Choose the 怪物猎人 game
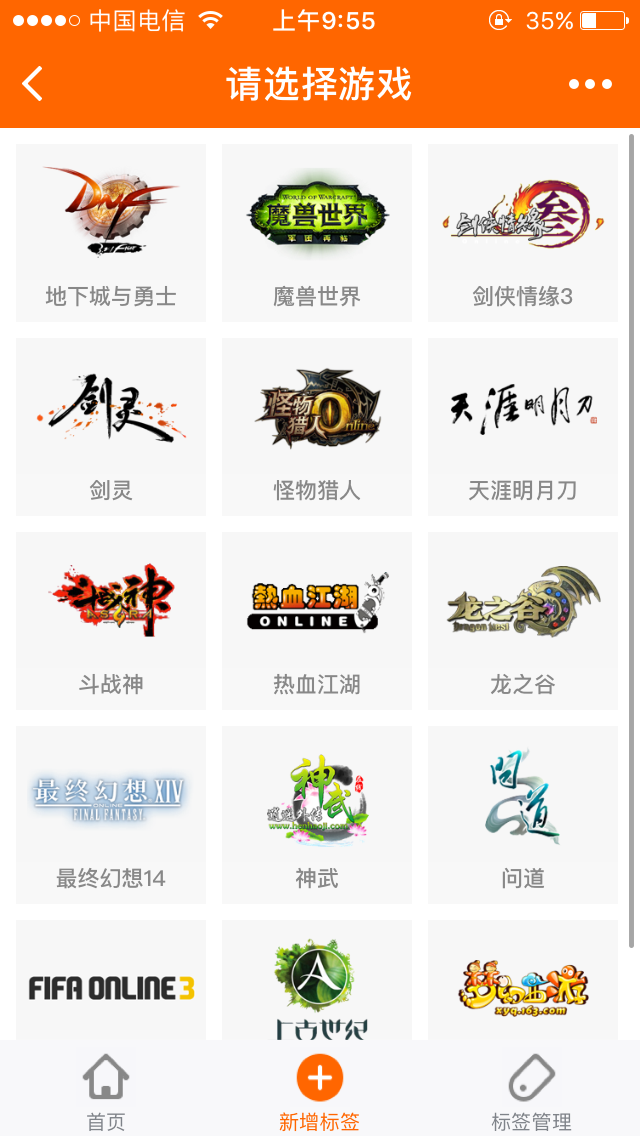The height and width of the screenshot is (1136, 640). coord(317,427)
